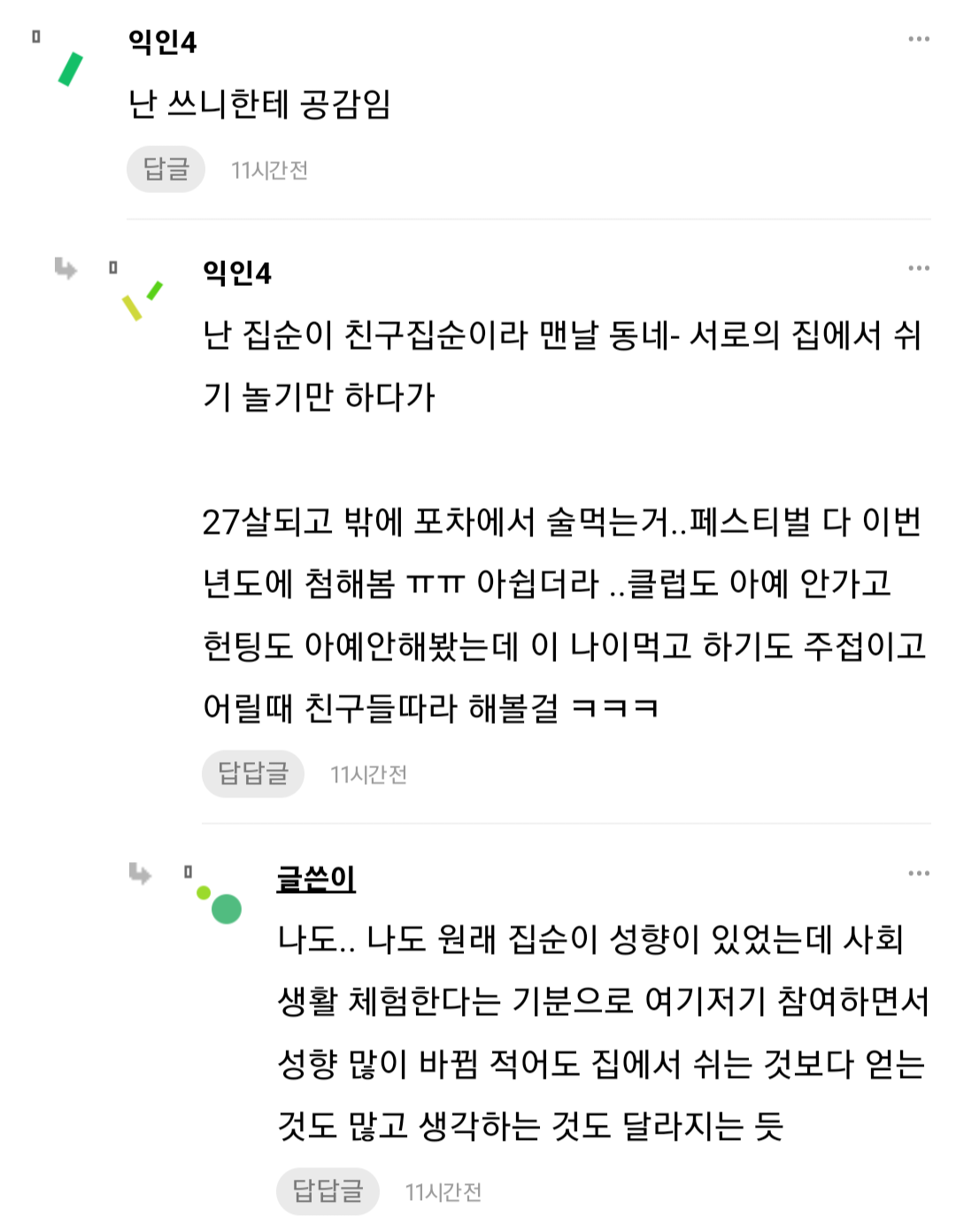
Task: Tap 답답글 under 익인4's 집순이 reply
Action: (253, 774)
